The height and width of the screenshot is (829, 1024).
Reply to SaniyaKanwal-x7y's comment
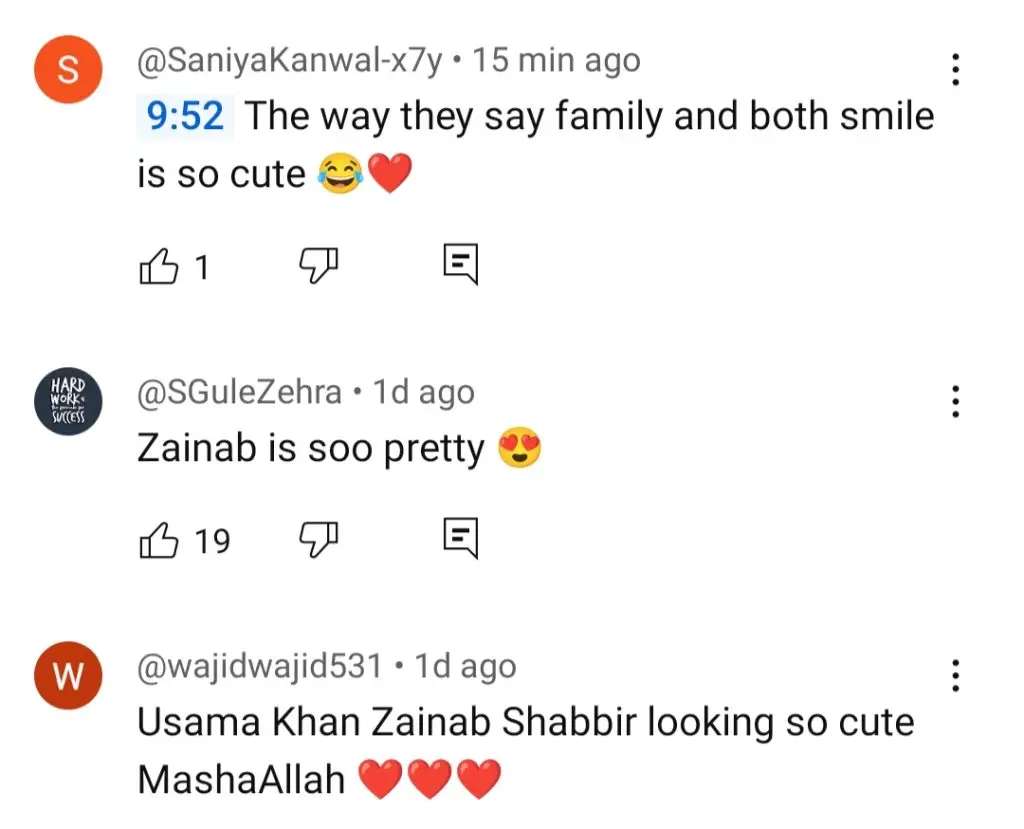click(x=460, y=266)
